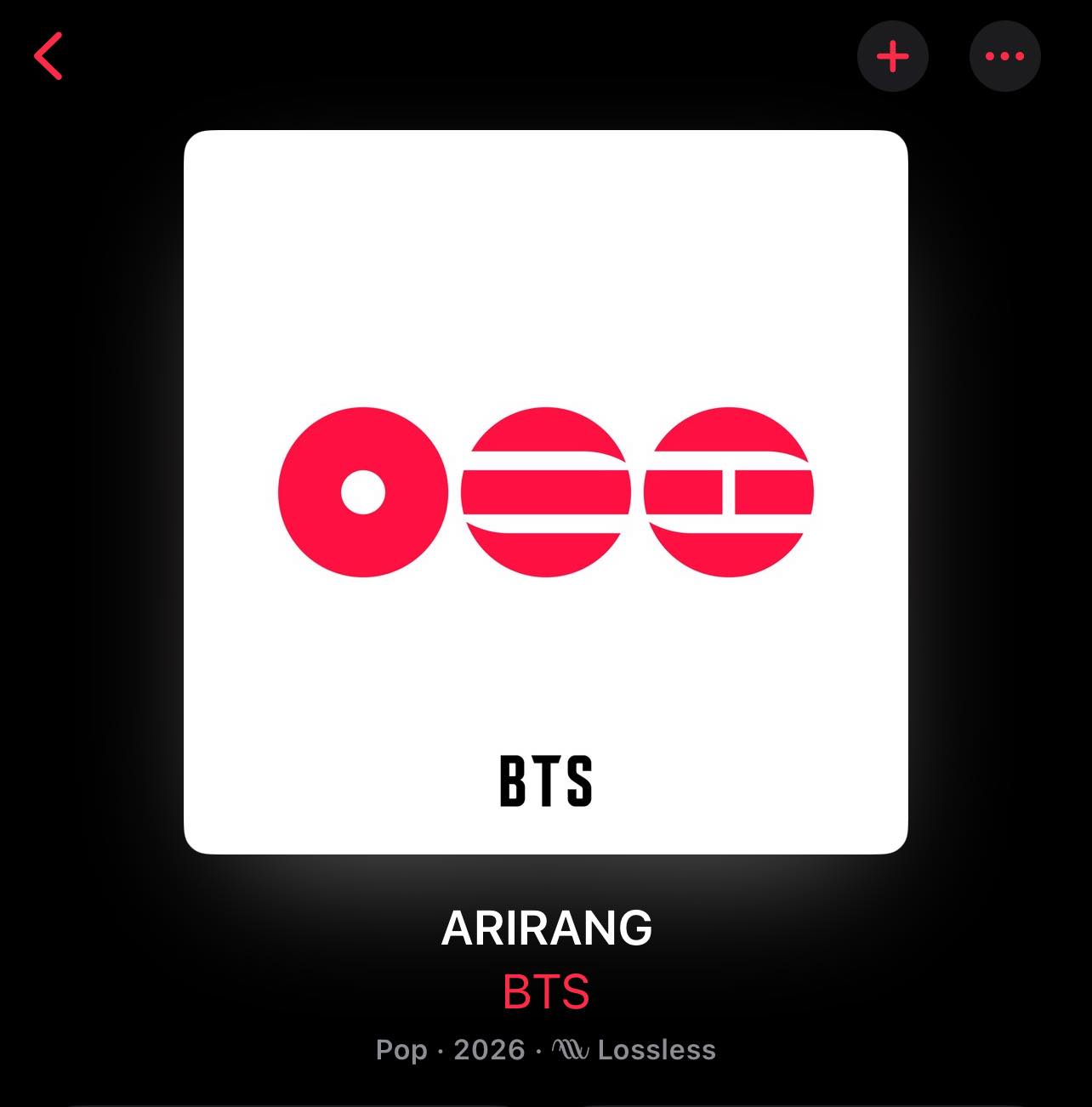The image size is (1092, 1107).
Task: Tap the 2026 release year label
Action: tap(489, 1049)
